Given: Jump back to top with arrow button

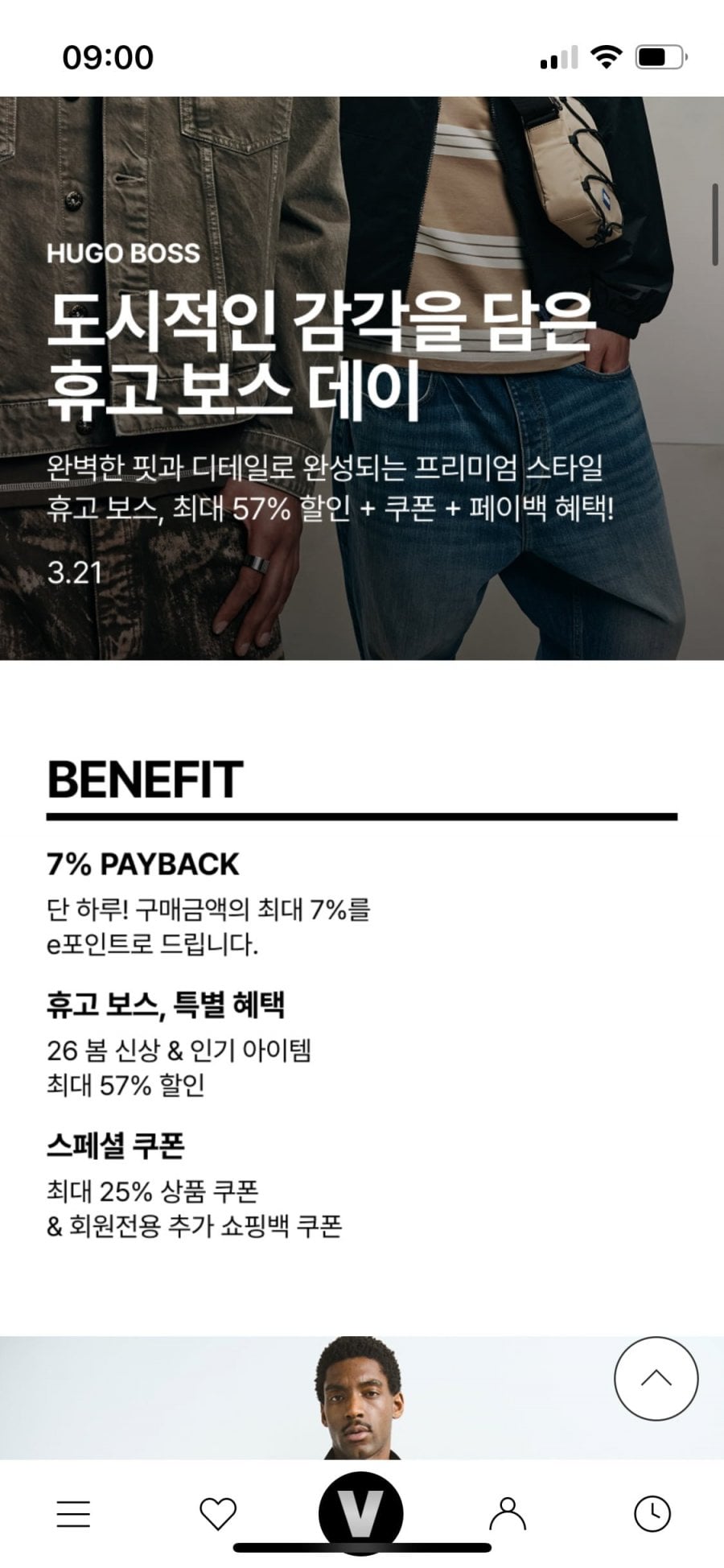Looking at the screenshot, I should coord(656,1379).
